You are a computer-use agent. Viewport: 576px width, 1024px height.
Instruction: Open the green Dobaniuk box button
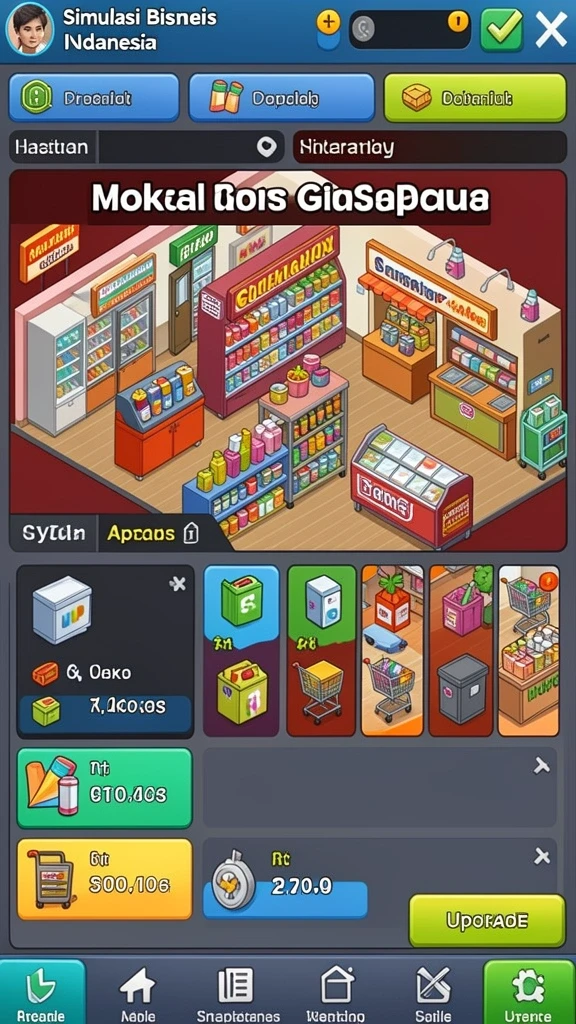pyautogui.click(x=475, y=98)
